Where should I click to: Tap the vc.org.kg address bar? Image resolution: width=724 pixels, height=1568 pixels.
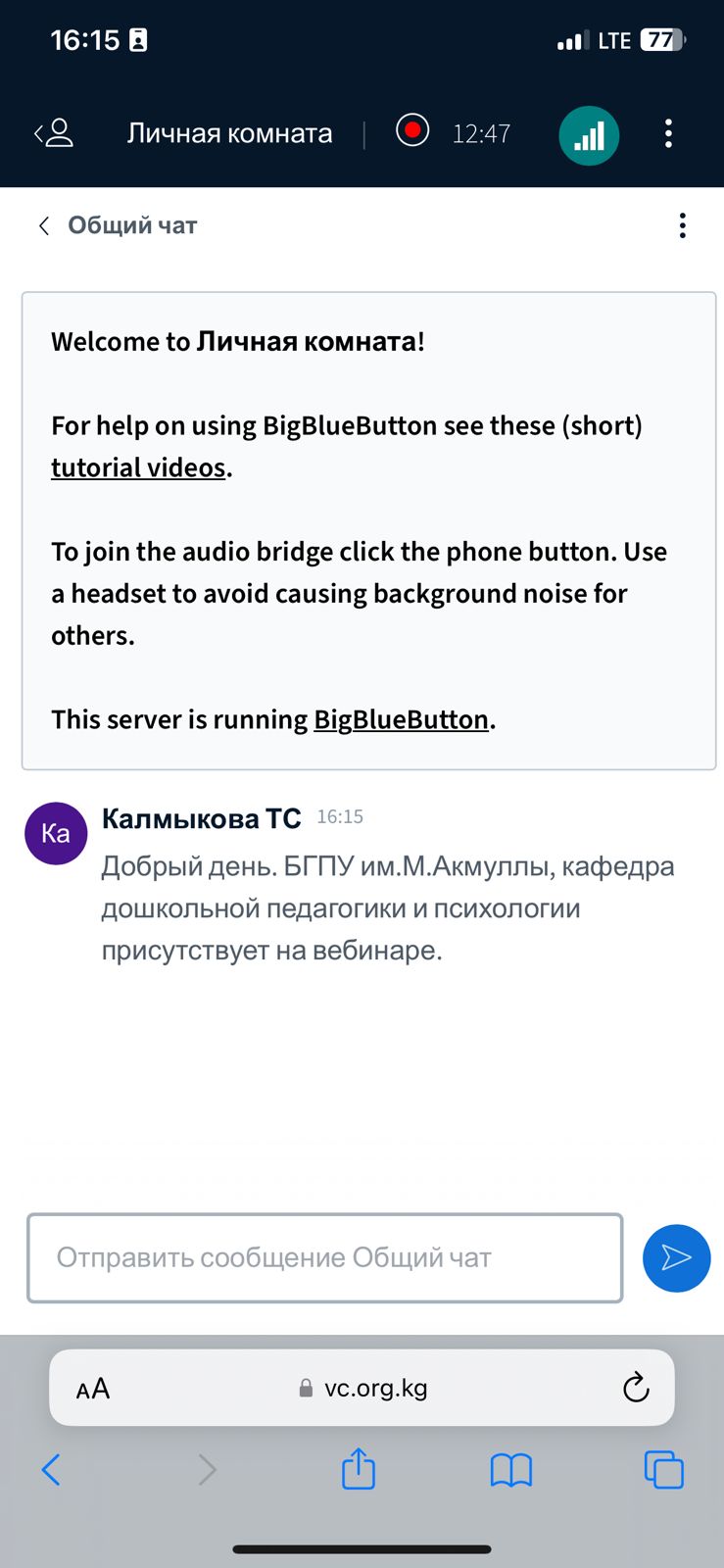point(362,1389)
